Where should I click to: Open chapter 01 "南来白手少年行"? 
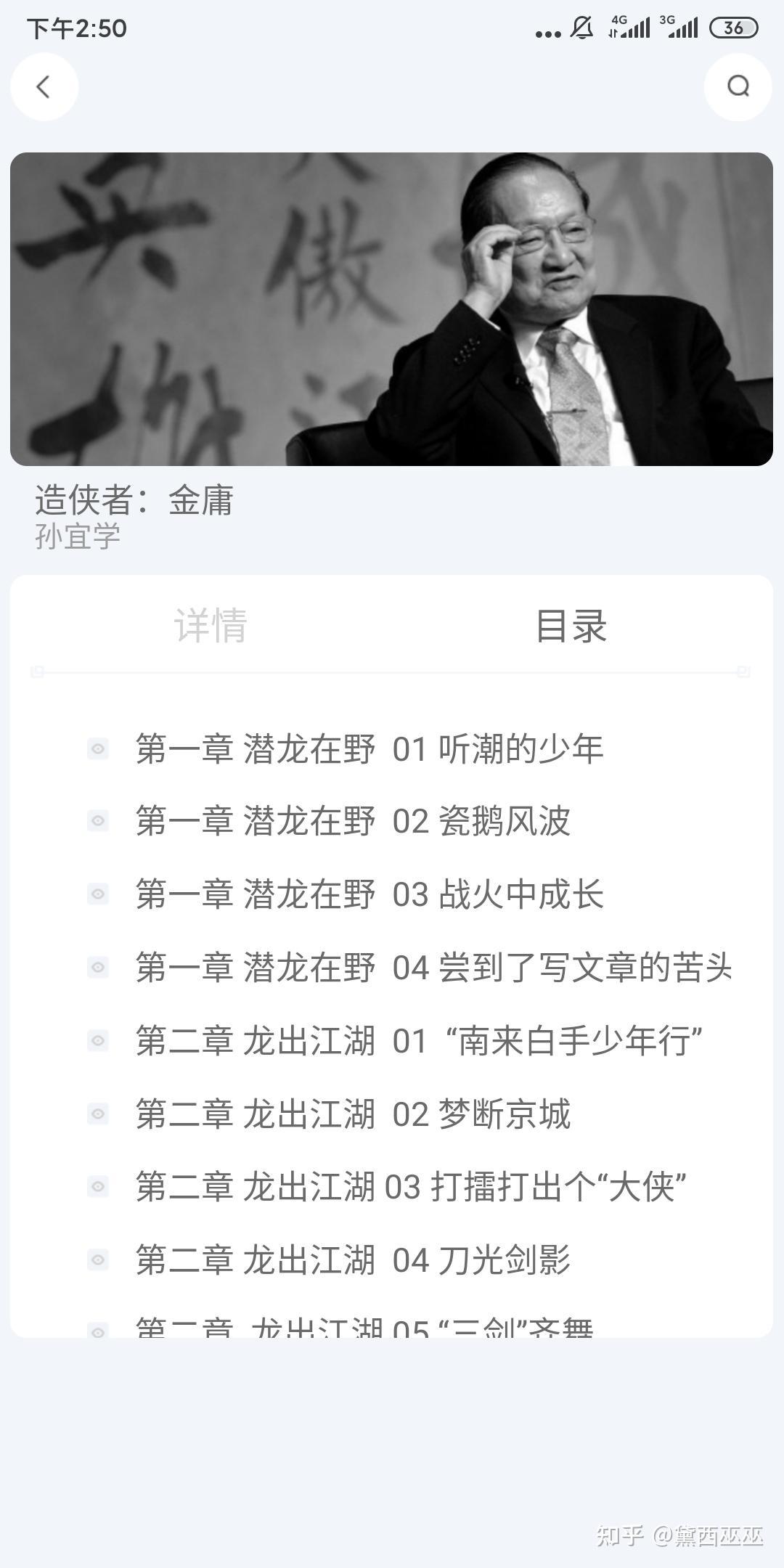419,1041
